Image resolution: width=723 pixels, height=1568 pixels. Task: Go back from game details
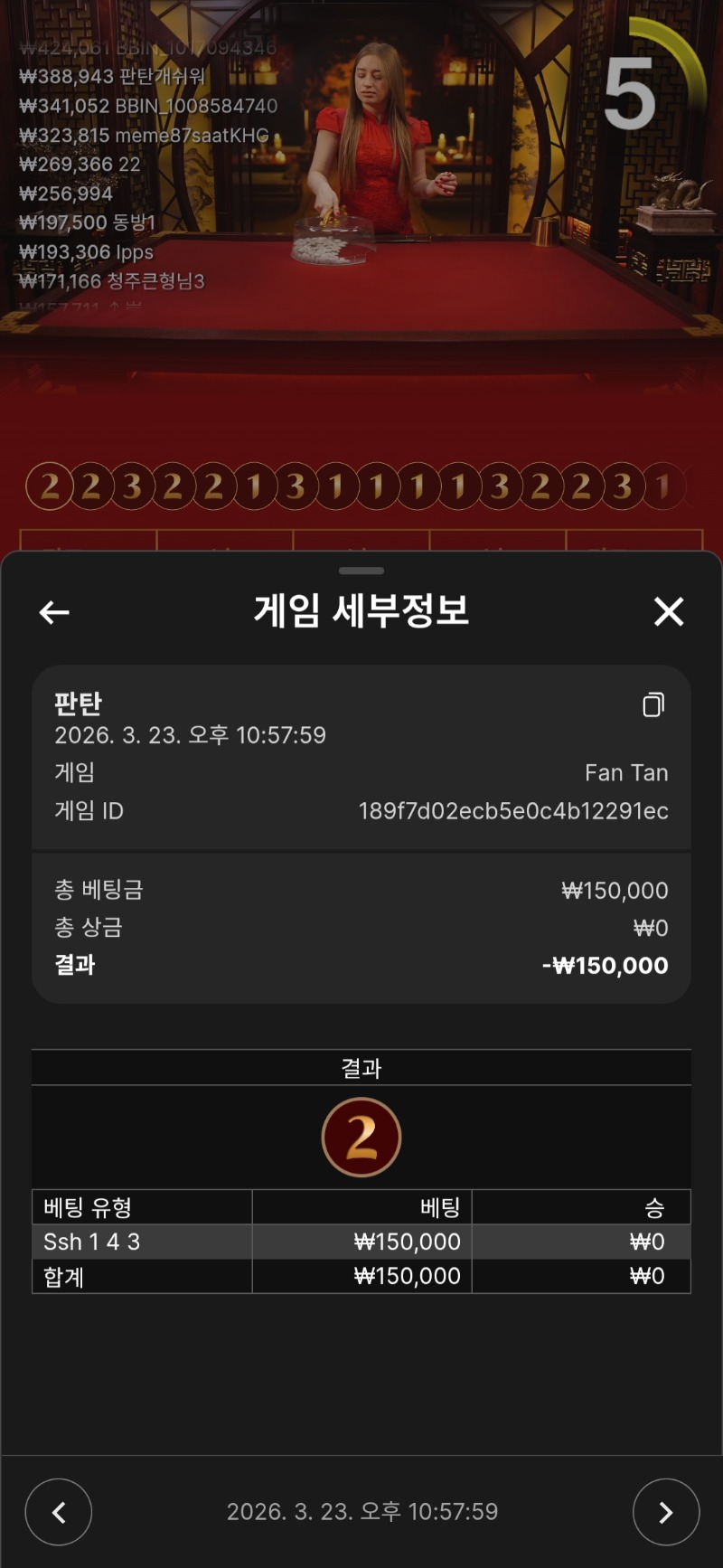click(54, 612)
